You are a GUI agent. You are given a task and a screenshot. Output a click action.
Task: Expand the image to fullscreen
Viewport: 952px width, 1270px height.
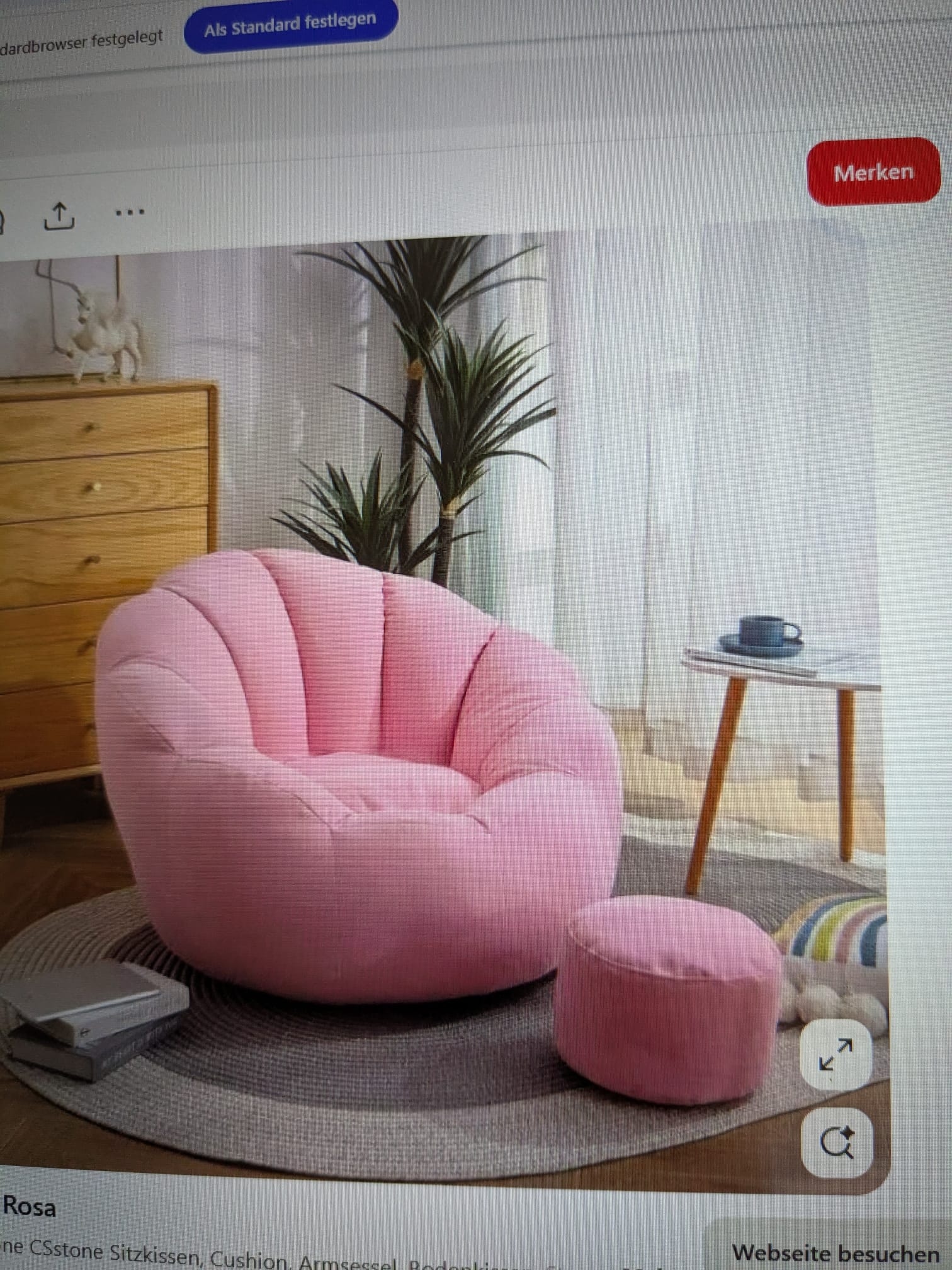tap(836, 1055)
